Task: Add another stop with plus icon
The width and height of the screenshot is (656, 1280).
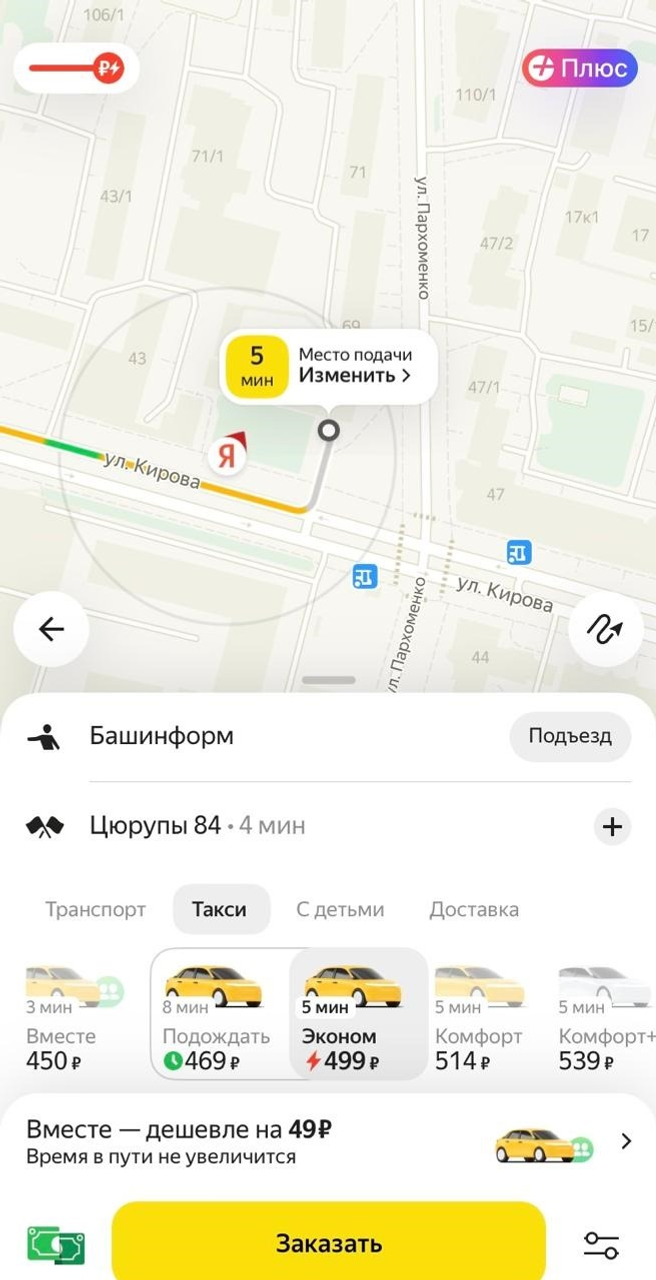Action: pos(612,826)
